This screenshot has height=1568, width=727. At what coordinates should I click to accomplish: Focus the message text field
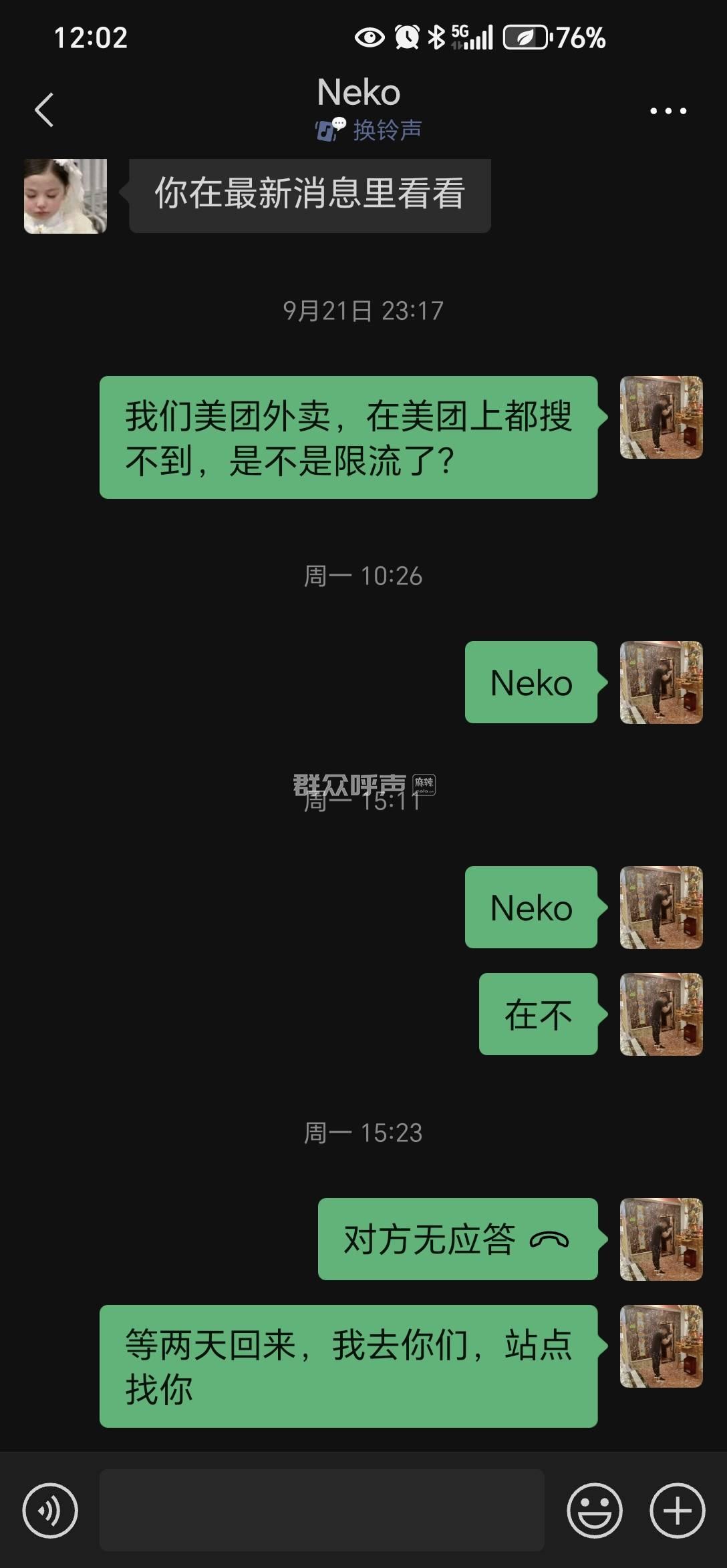click(x=321, y=1510)
